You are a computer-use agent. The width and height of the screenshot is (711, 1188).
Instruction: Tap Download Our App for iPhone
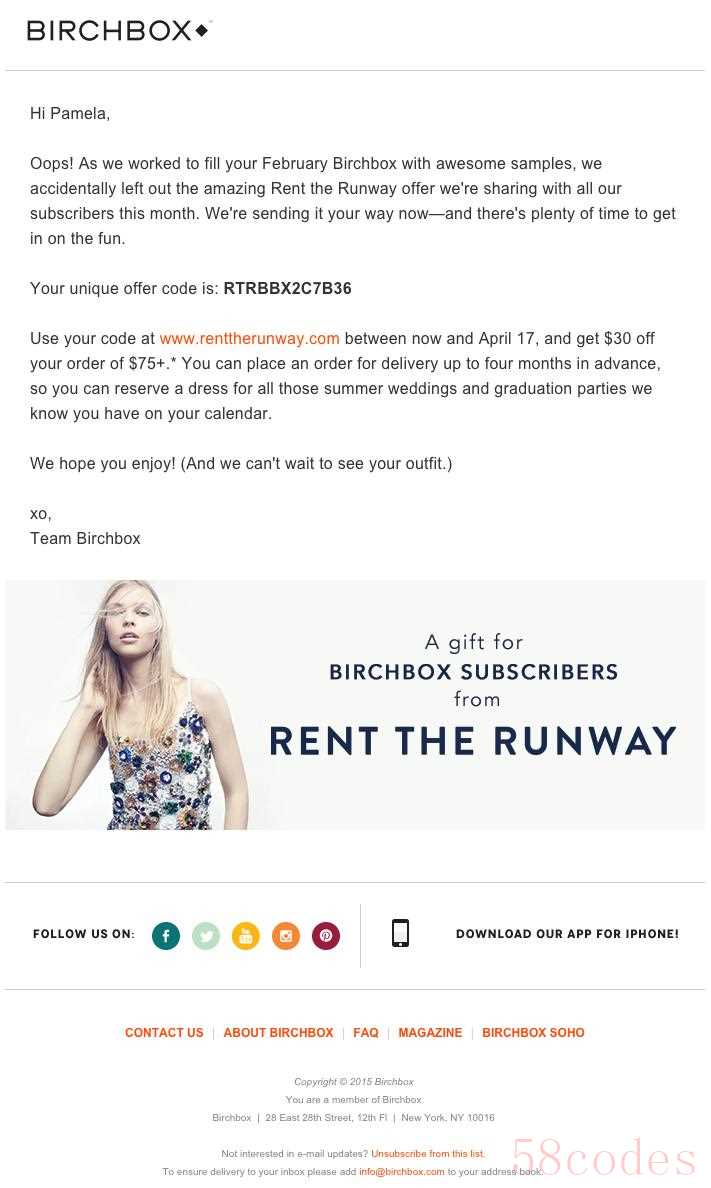pos(566,934)
